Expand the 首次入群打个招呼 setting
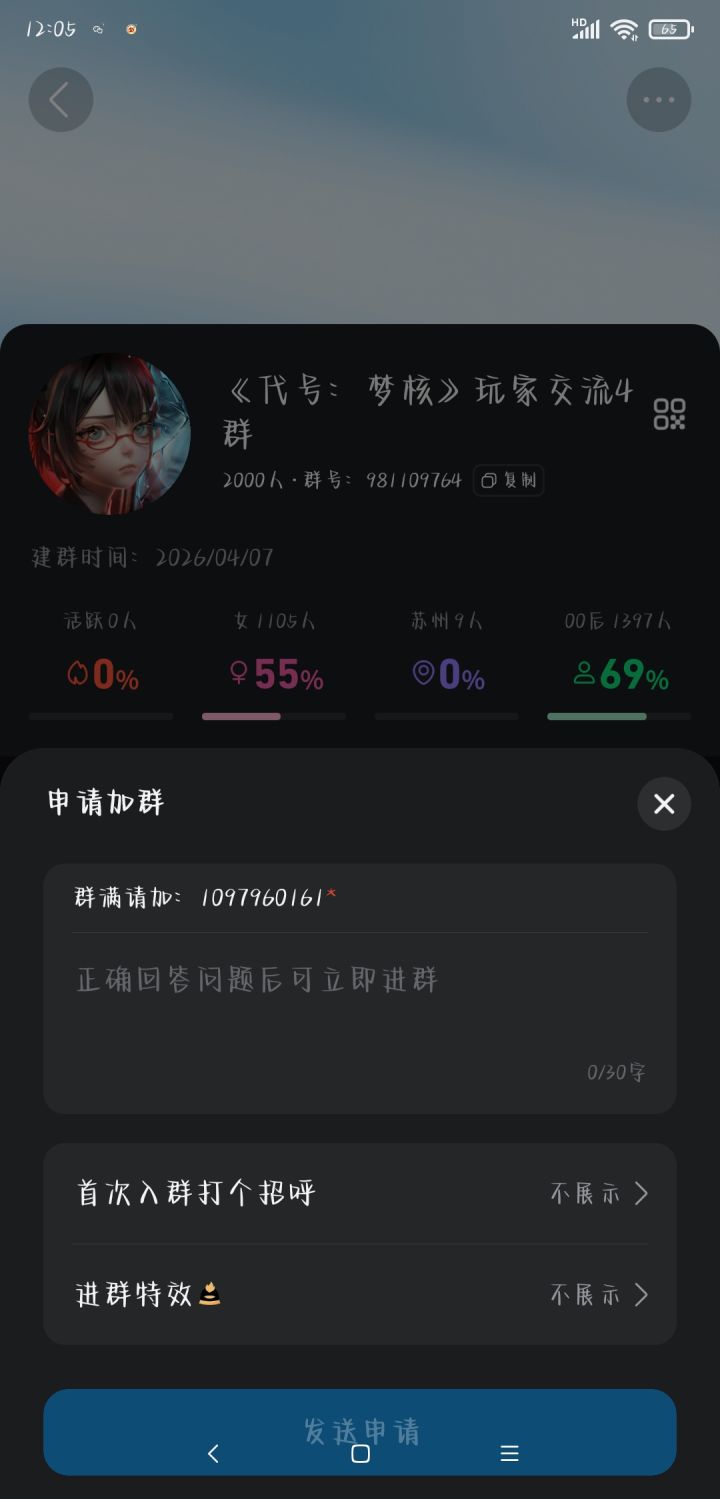Image resolution: width=720 pixels, height=1499 pixels. [360, 1193]
